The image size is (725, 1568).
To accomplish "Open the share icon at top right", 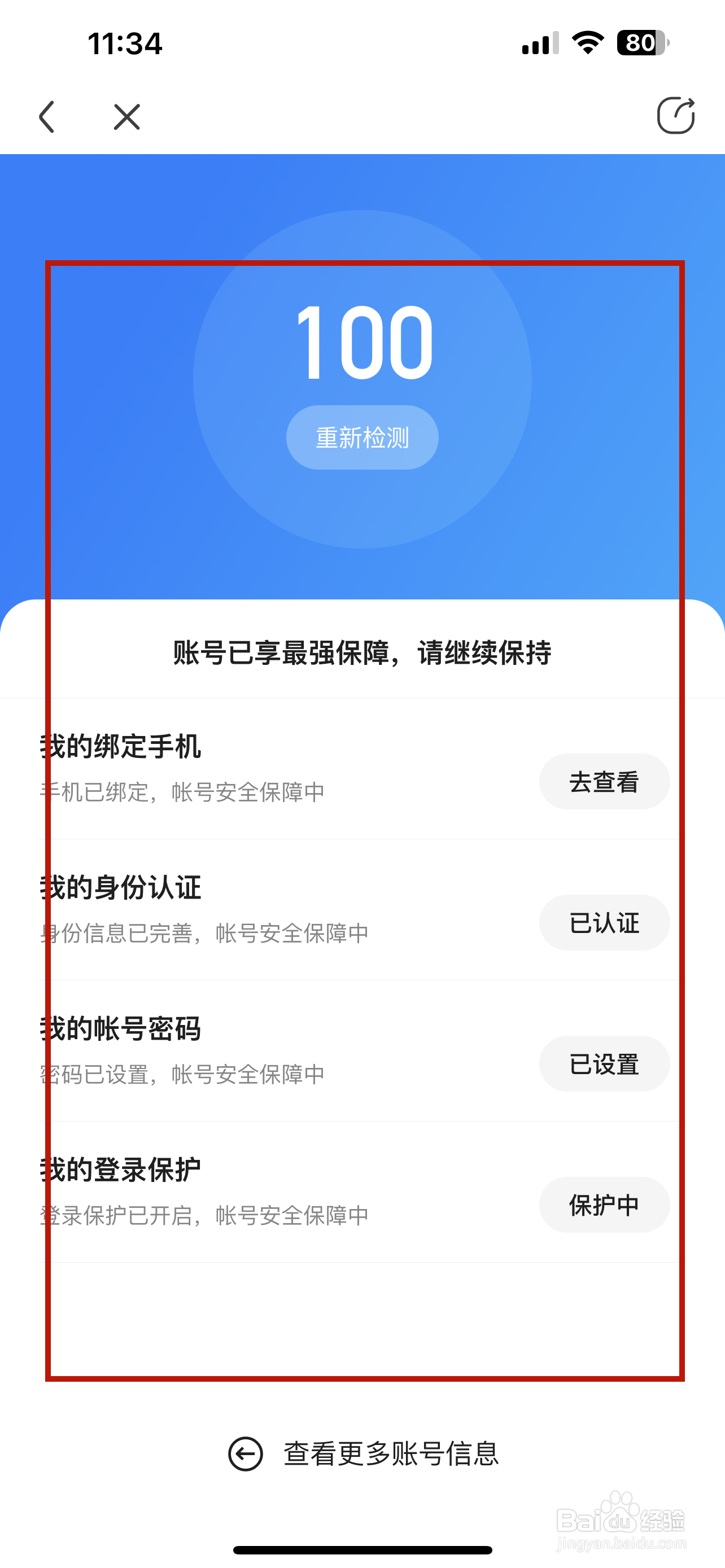I will tap(676, 116).
